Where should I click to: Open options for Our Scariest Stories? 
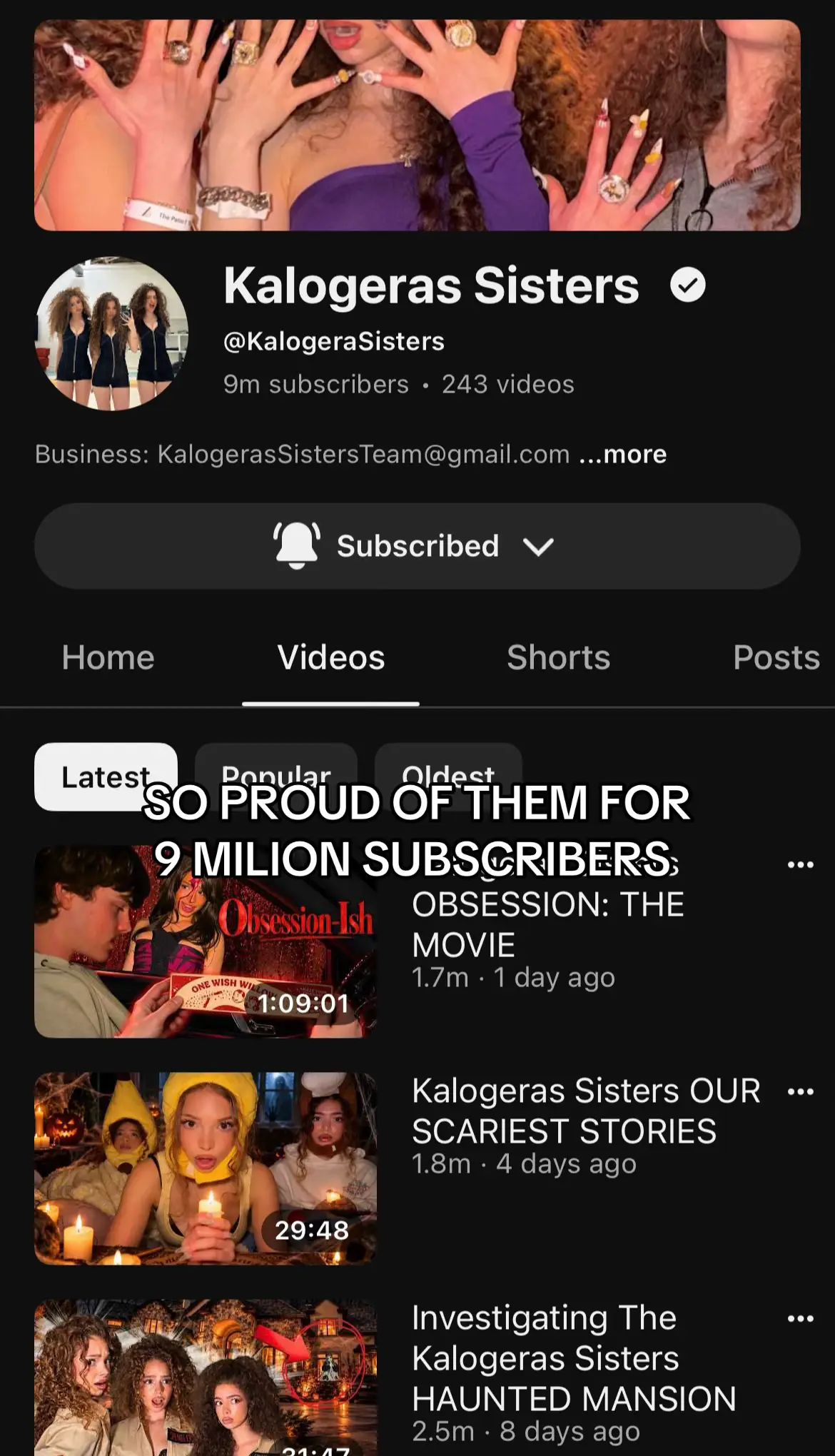[x=800, y=1091]
